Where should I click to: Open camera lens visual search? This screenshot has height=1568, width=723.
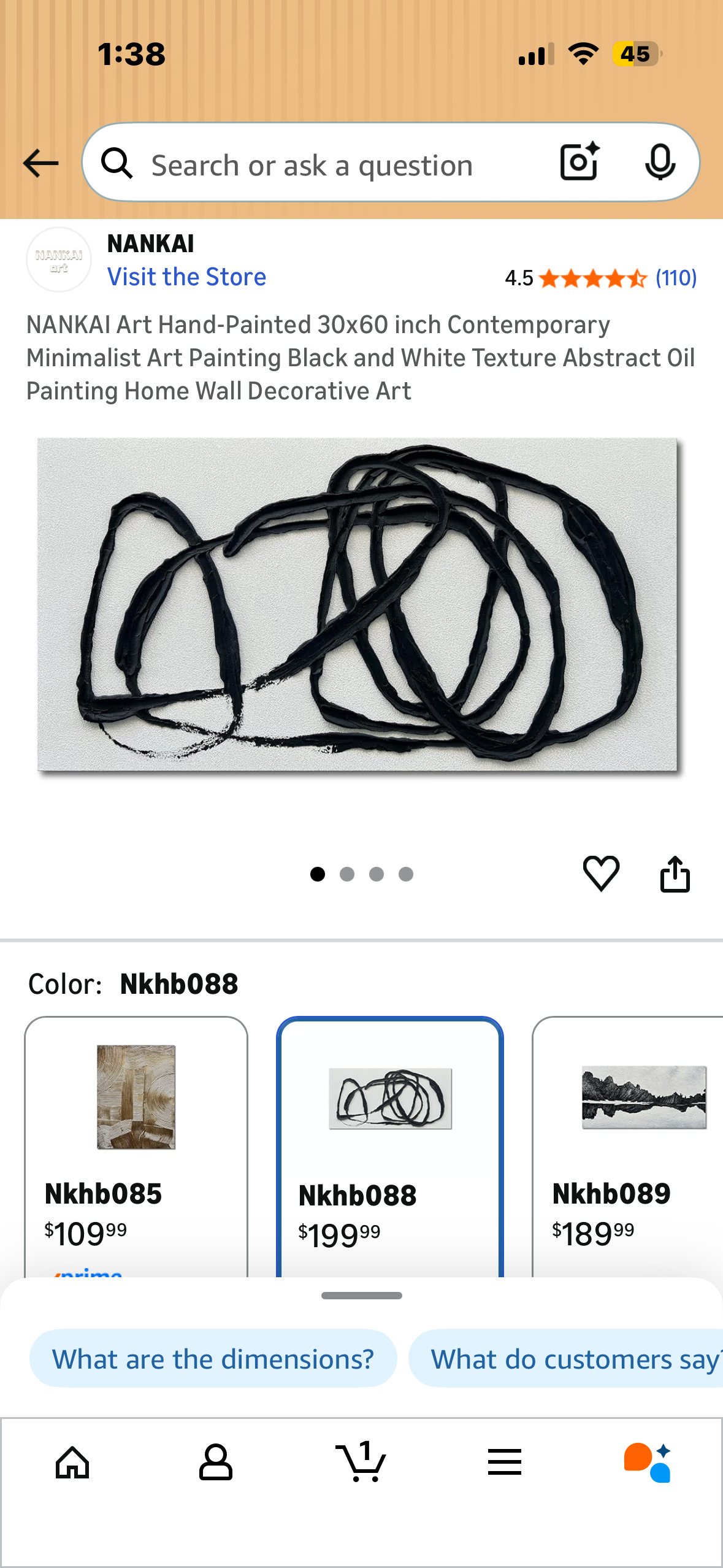pos(580,163)
